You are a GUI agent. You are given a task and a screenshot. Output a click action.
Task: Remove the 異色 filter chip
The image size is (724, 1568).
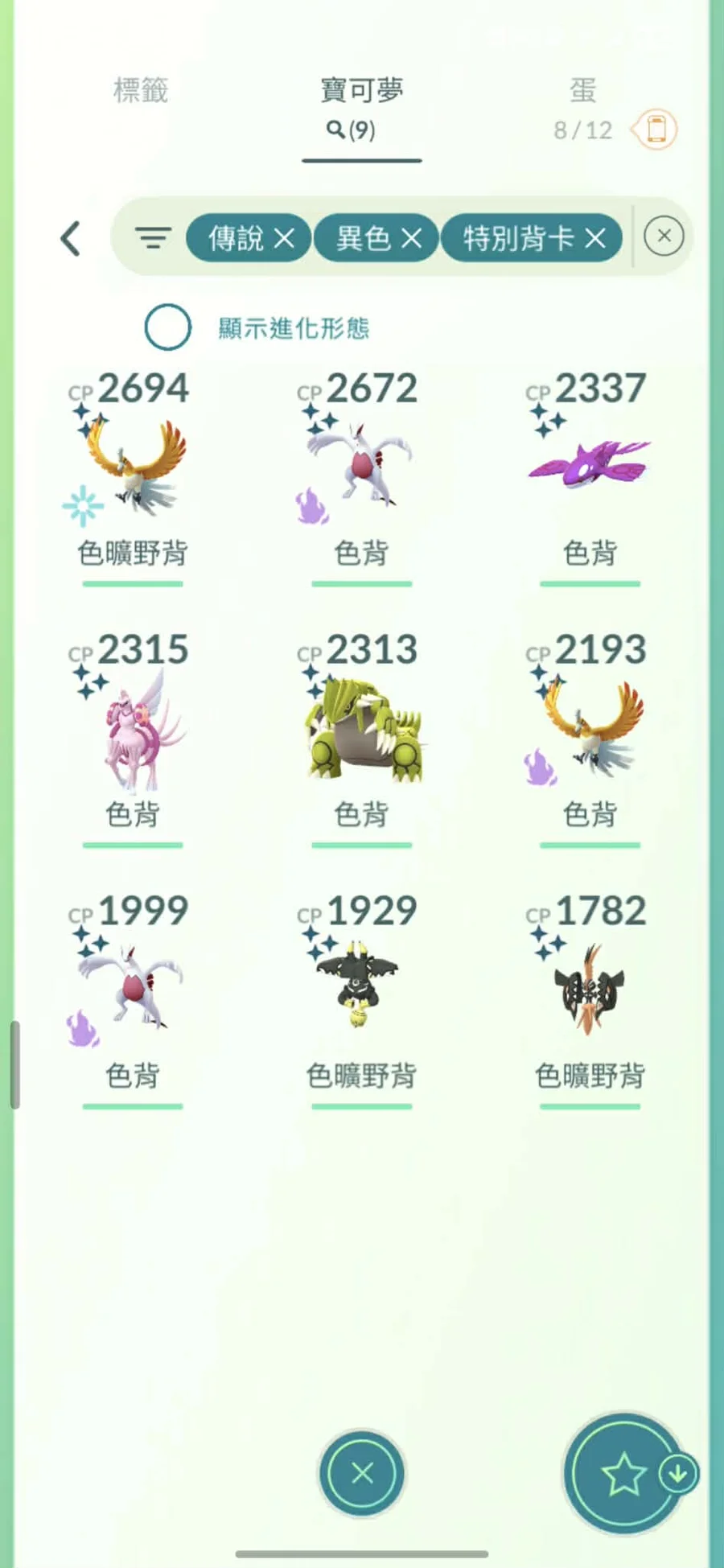tap(411, 238)
